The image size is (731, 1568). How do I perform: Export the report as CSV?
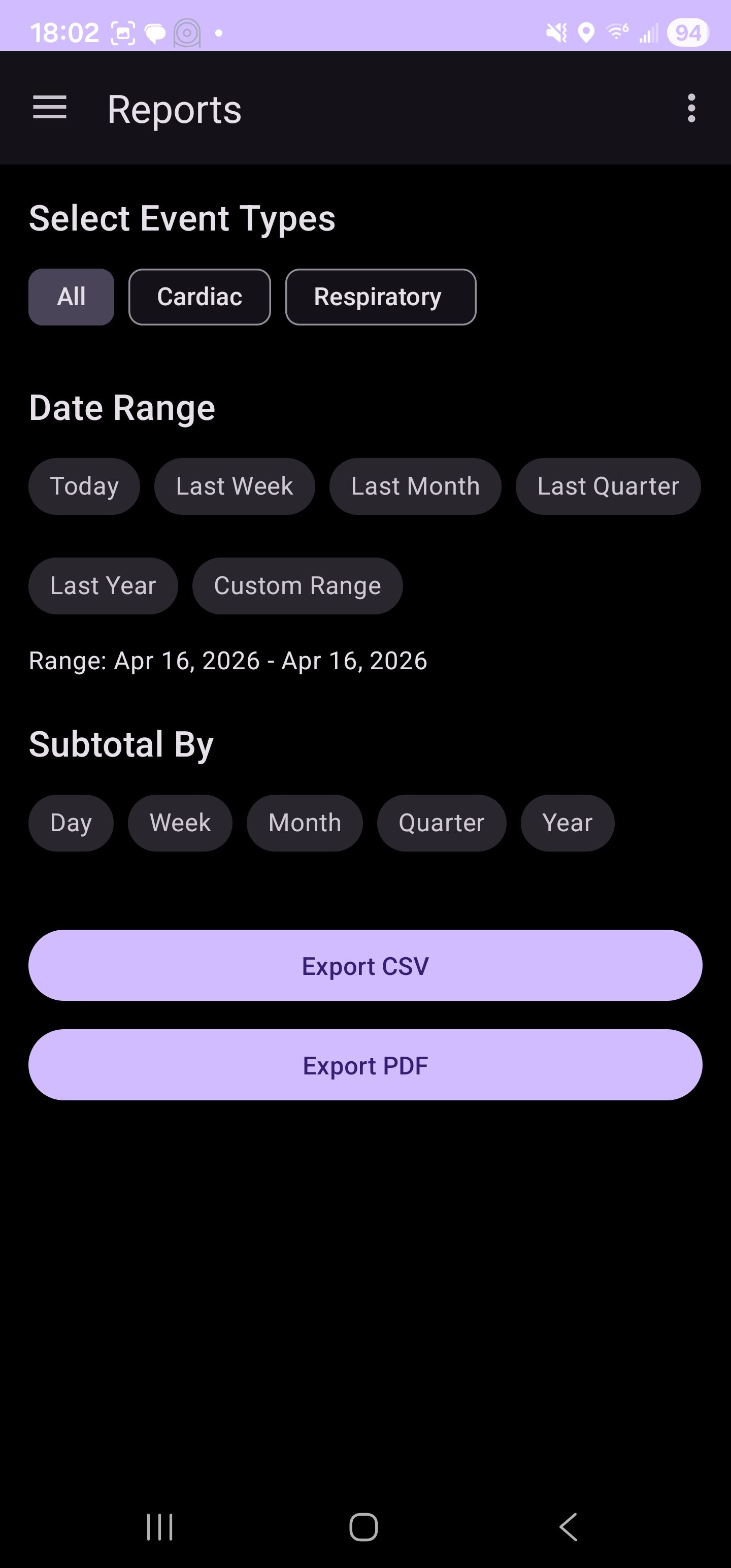pyautogui.click(x=365, y=965)
